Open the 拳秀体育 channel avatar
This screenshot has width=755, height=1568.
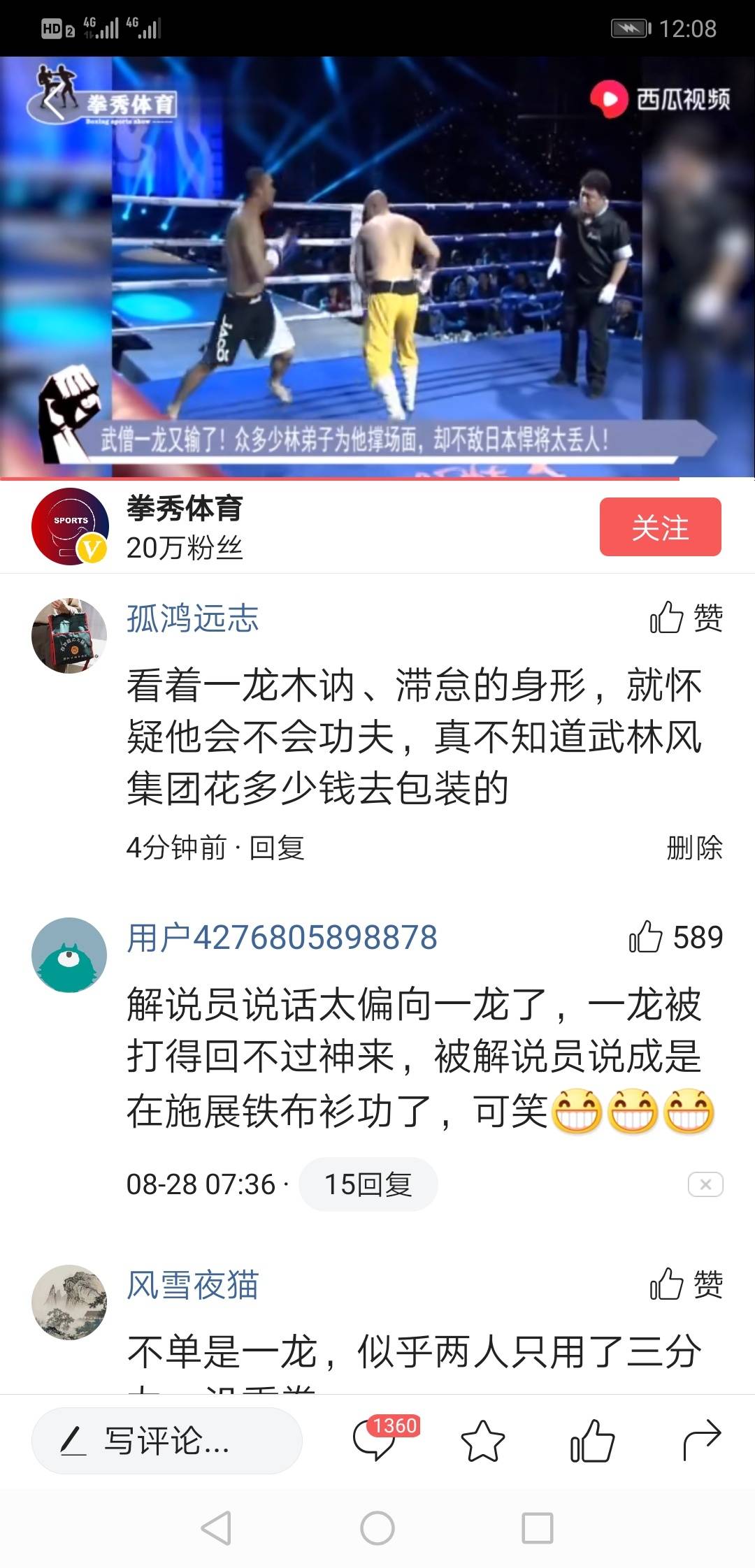click(69, 526)
